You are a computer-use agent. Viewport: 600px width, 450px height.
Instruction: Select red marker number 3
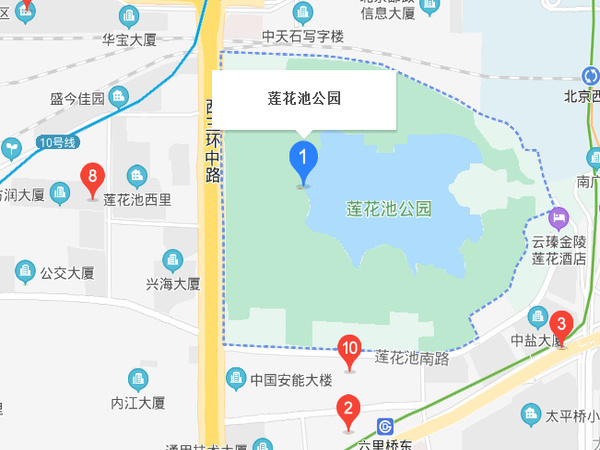pyautogui.click(x=561, y=325)
